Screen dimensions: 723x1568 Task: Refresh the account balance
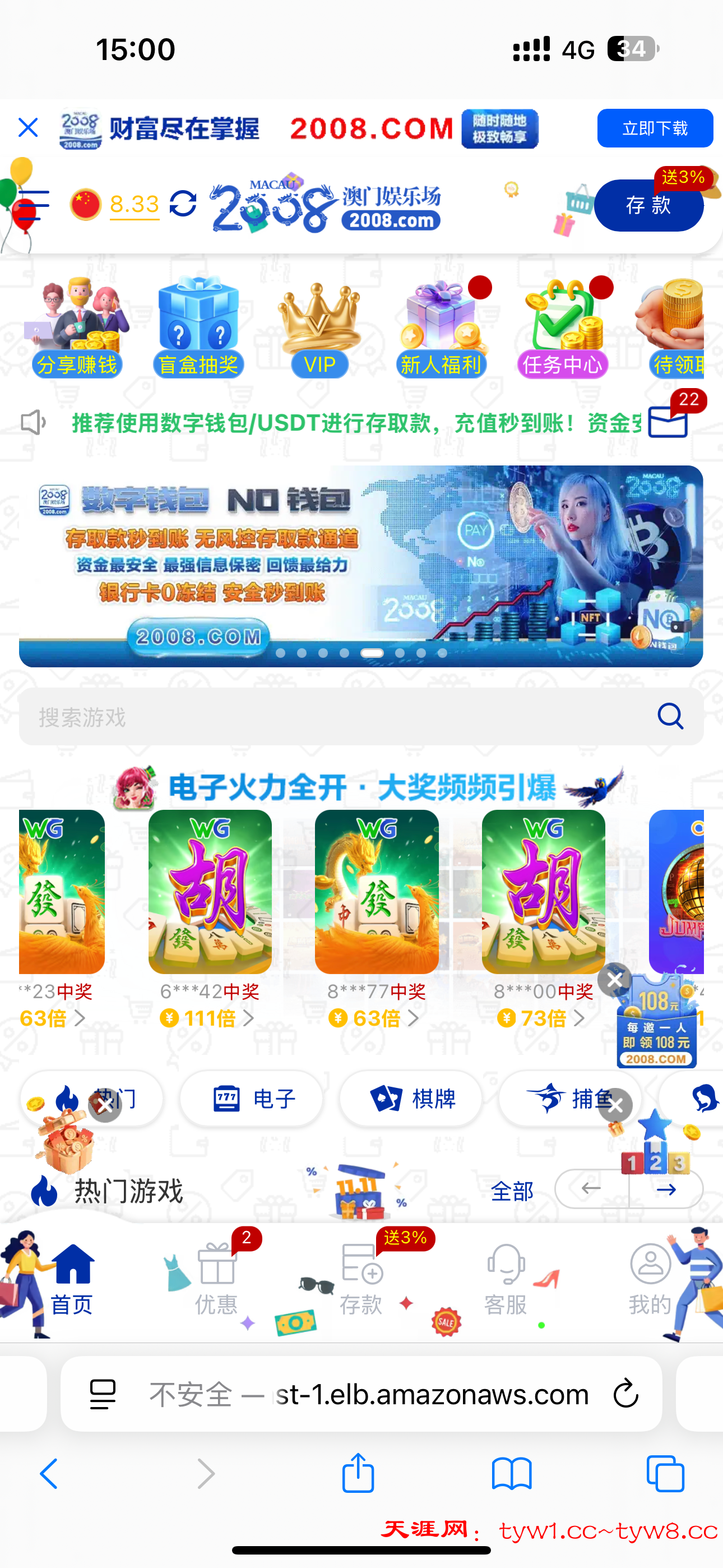[x=183, y=204]
